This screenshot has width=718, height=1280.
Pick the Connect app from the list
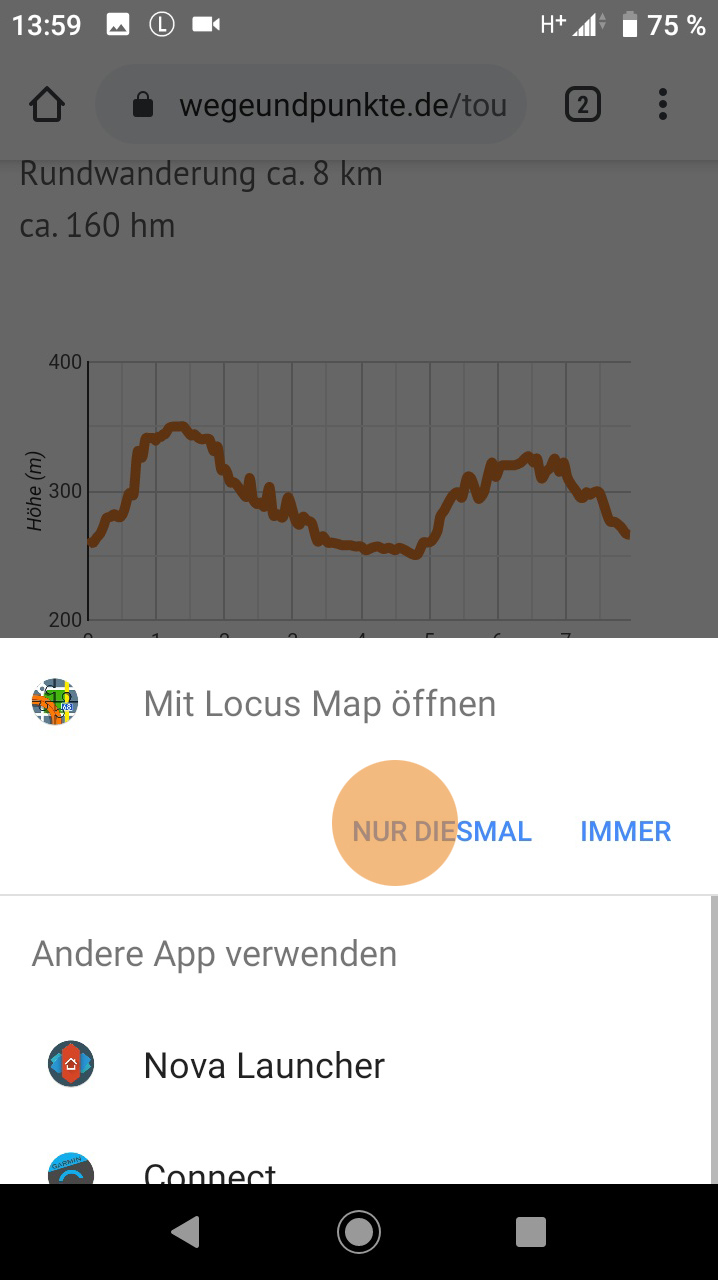[210, 1170]
